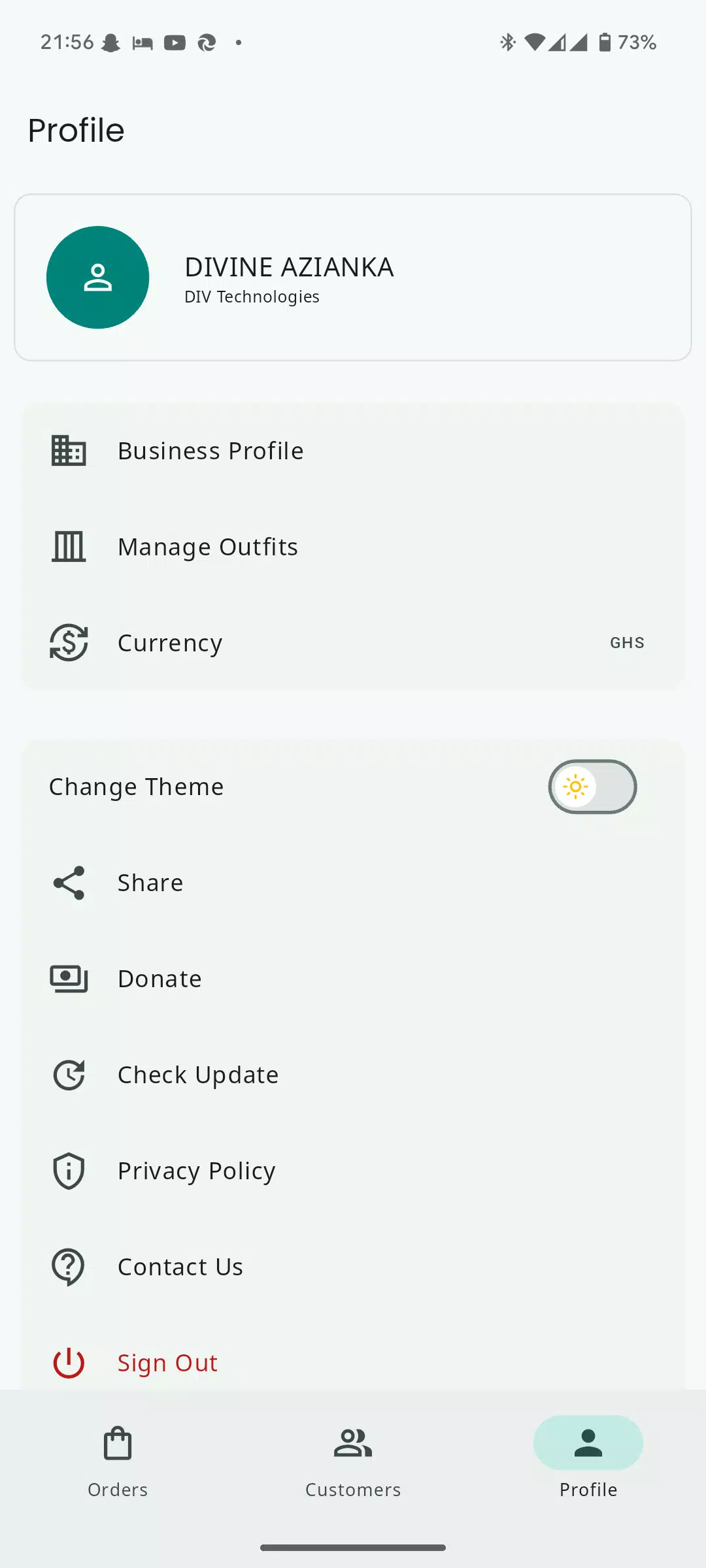Open Business Profile settings
The image size is (706, 1568).
coord(353,451)
